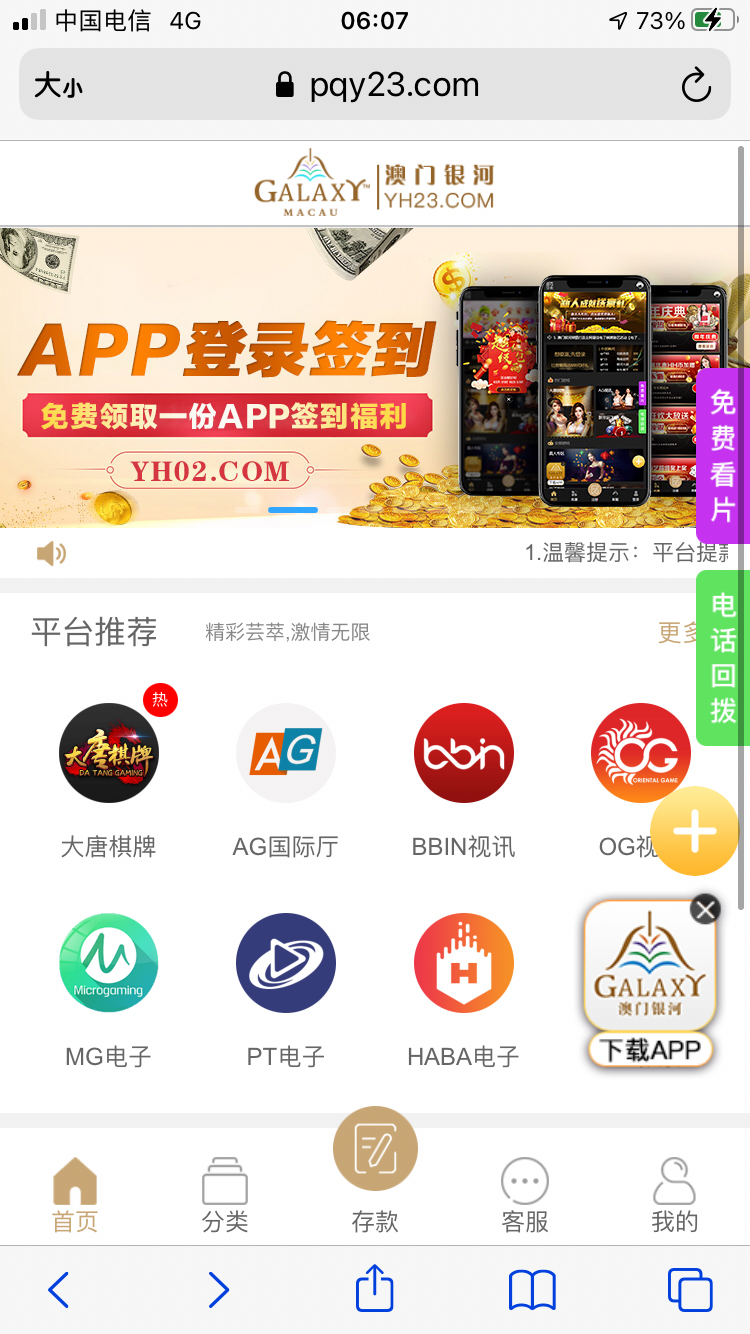The image size is (750, 1334).
Task: Reload the page in Safari
Action: point(695,86)
